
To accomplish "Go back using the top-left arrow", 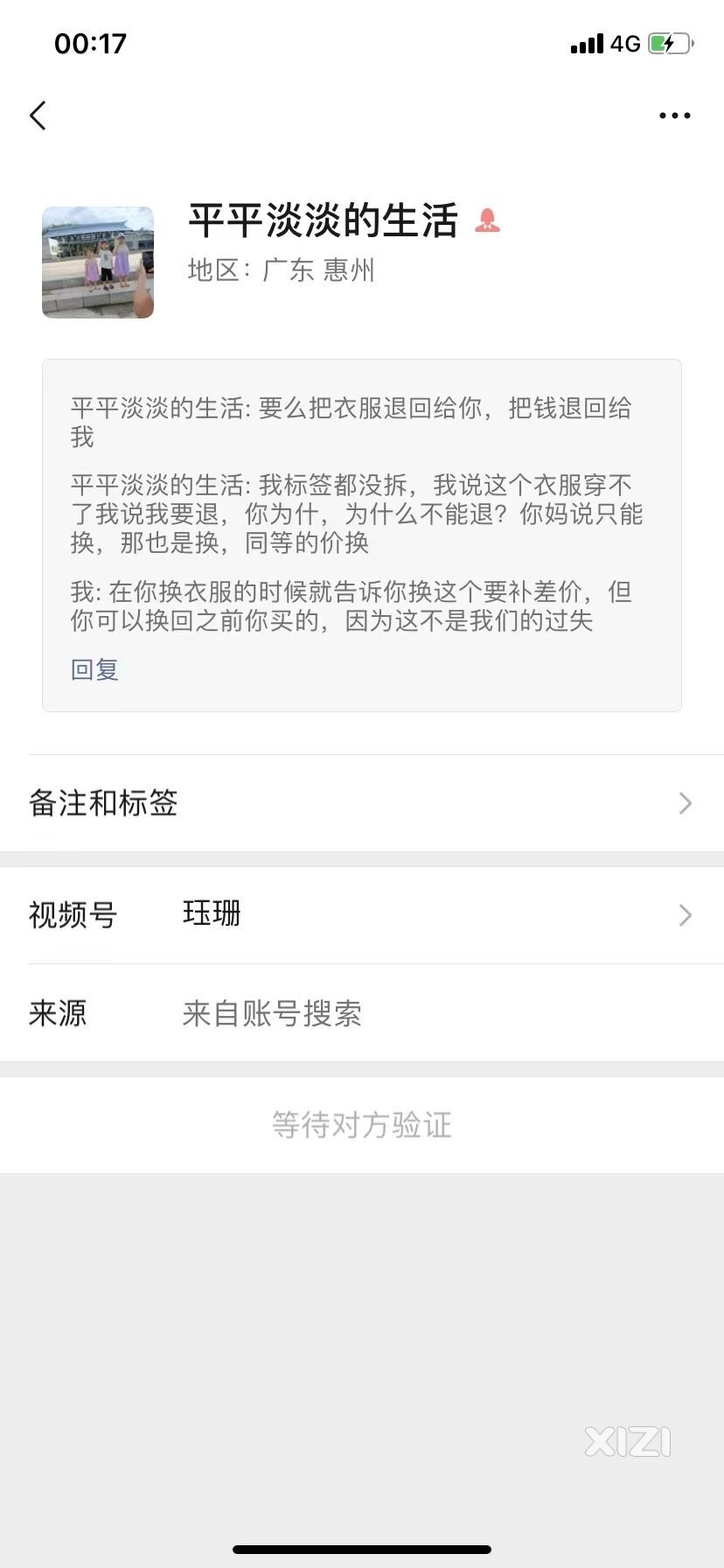I will [x=38, y=115].
